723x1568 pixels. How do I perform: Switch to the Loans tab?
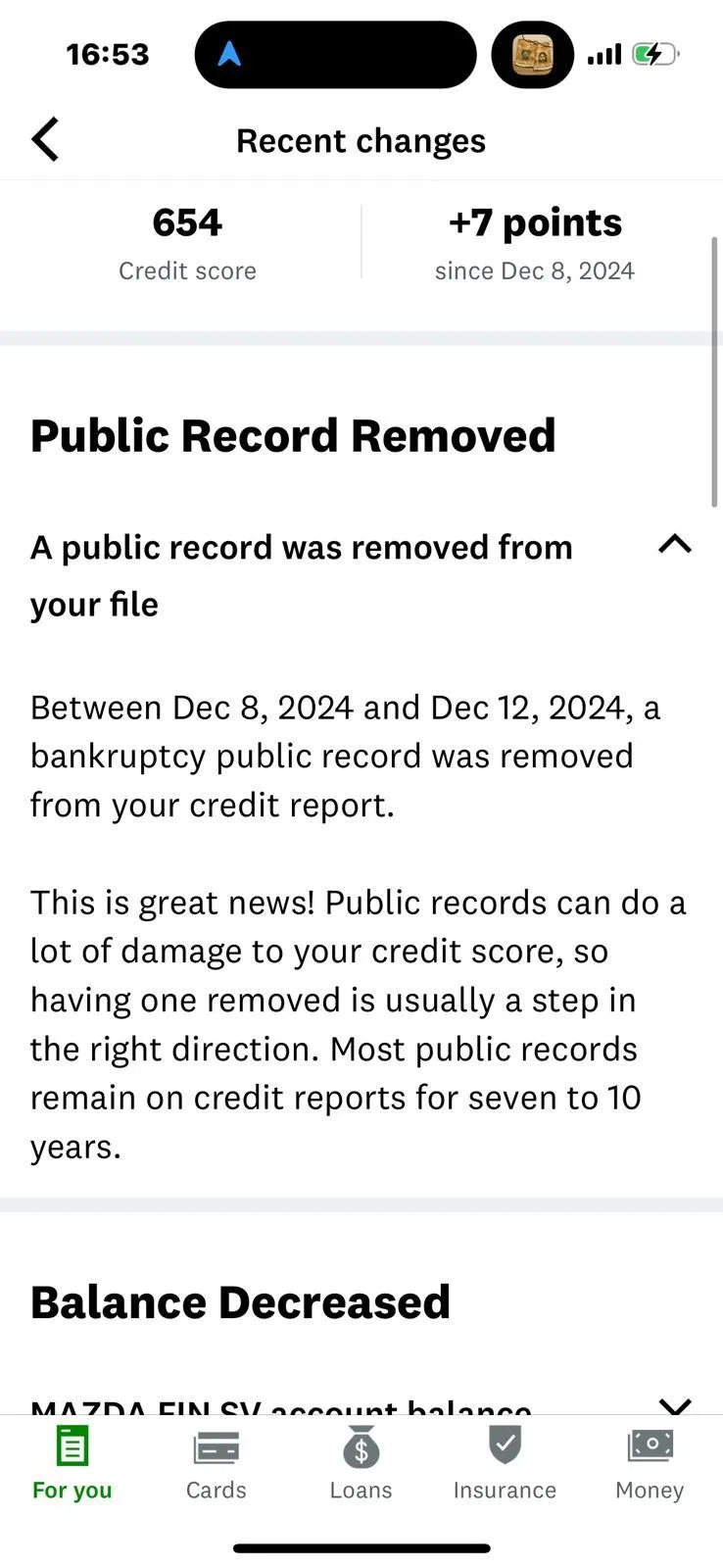tap(361, 1464)
